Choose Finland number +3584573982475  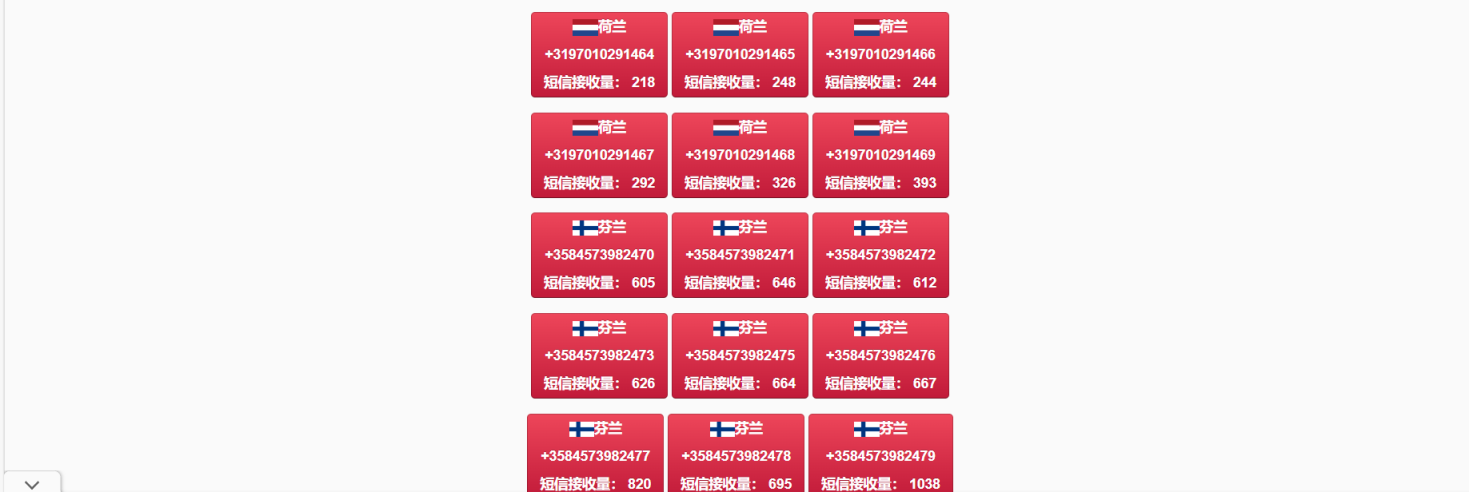[x=740, y=355]
